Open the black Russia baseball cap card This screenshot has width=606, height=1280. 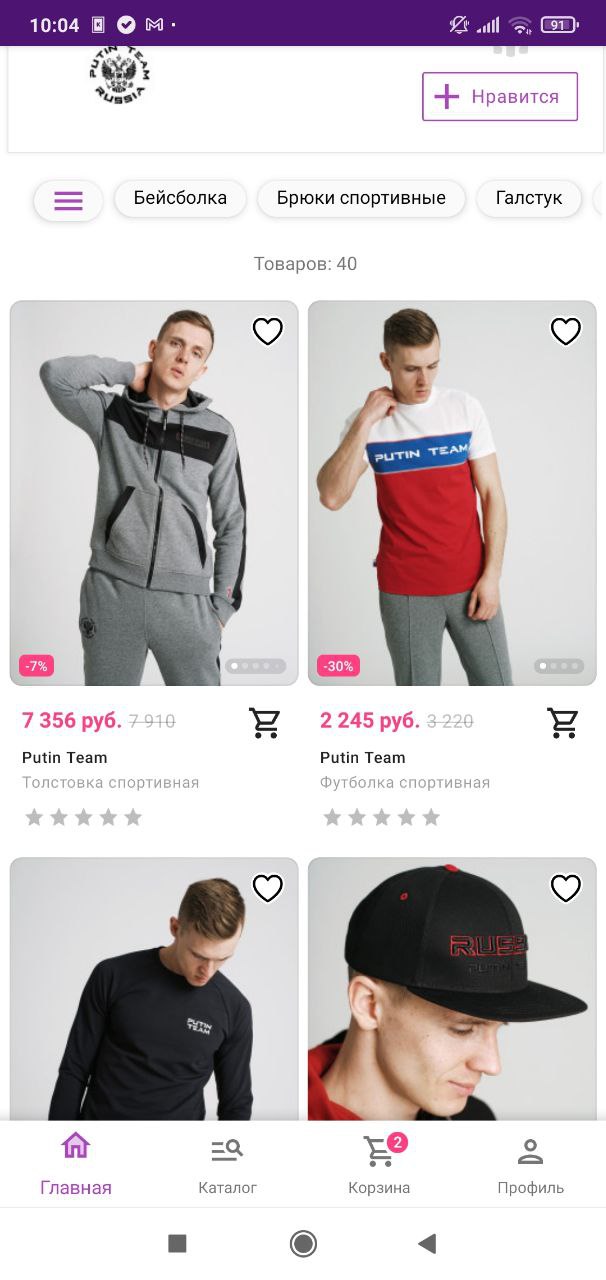click(x=452, y=1010)
